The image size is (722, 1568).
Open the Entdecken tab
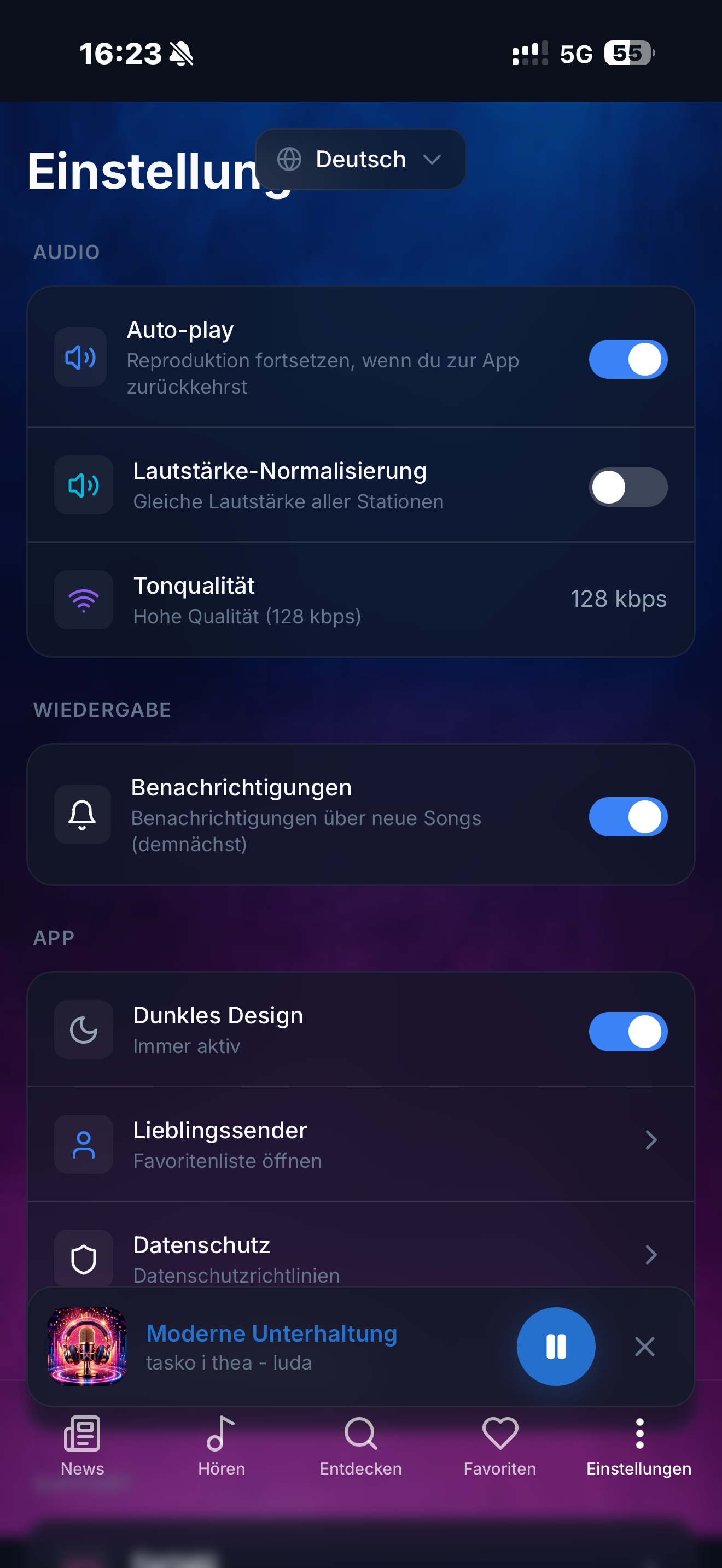pos(360,1446)
